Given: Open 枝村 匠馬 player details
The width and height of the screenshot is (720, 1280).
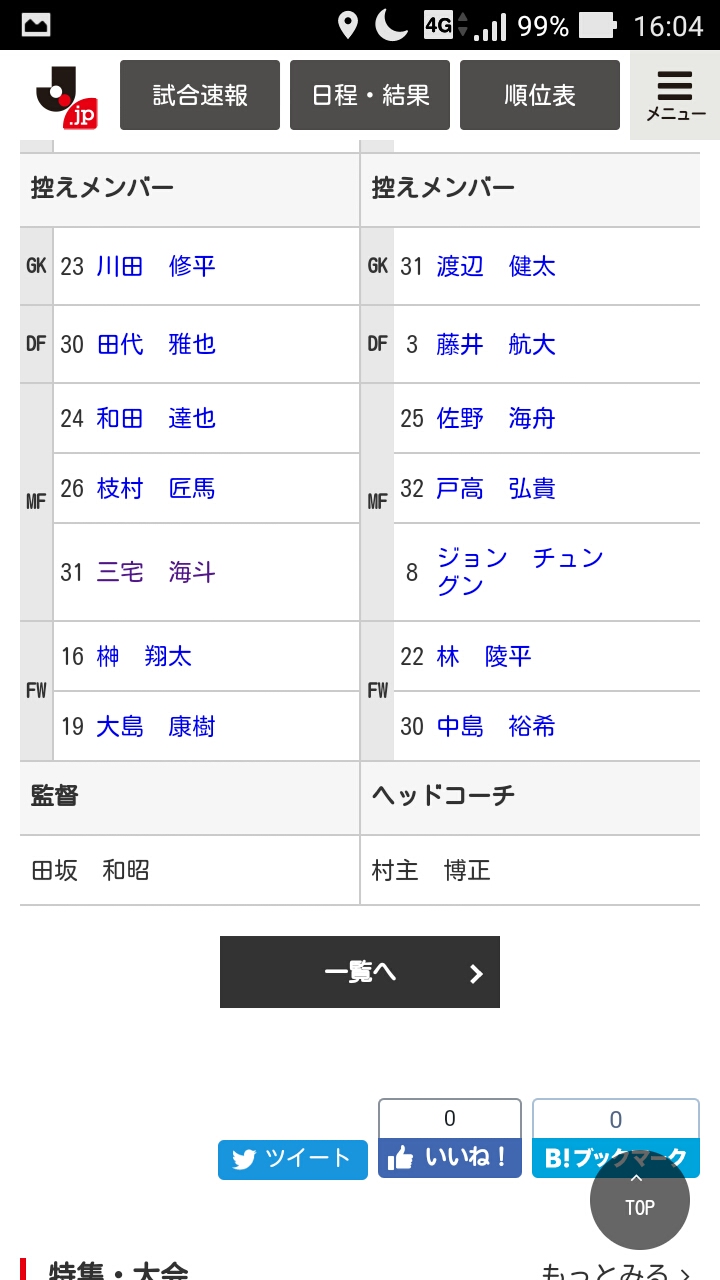Looking at the screenshot, I should [x=156, y=489].
